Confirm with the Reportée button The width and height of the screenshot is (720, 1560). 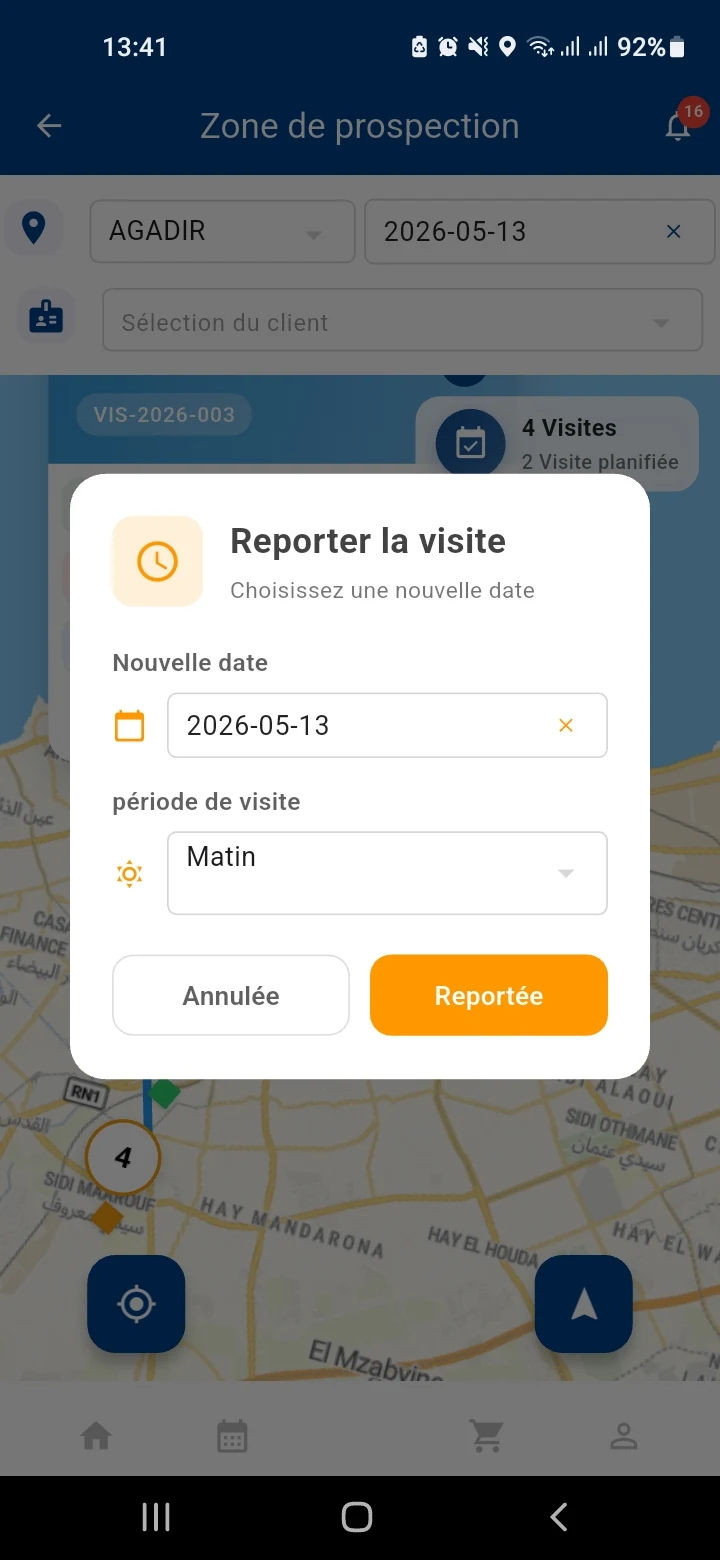coord(489,995)
